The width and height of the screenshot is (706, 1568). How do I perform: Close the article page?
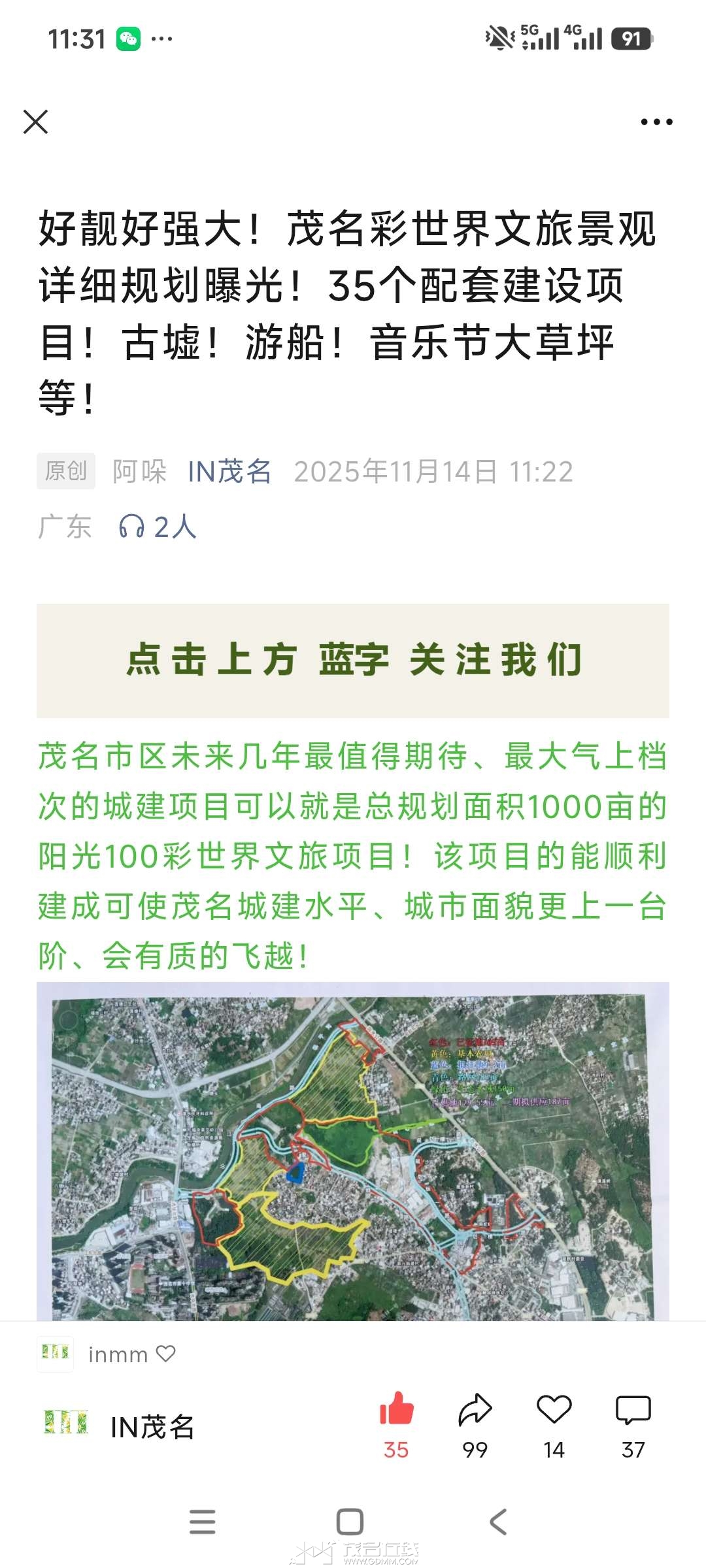pos(35,122)
